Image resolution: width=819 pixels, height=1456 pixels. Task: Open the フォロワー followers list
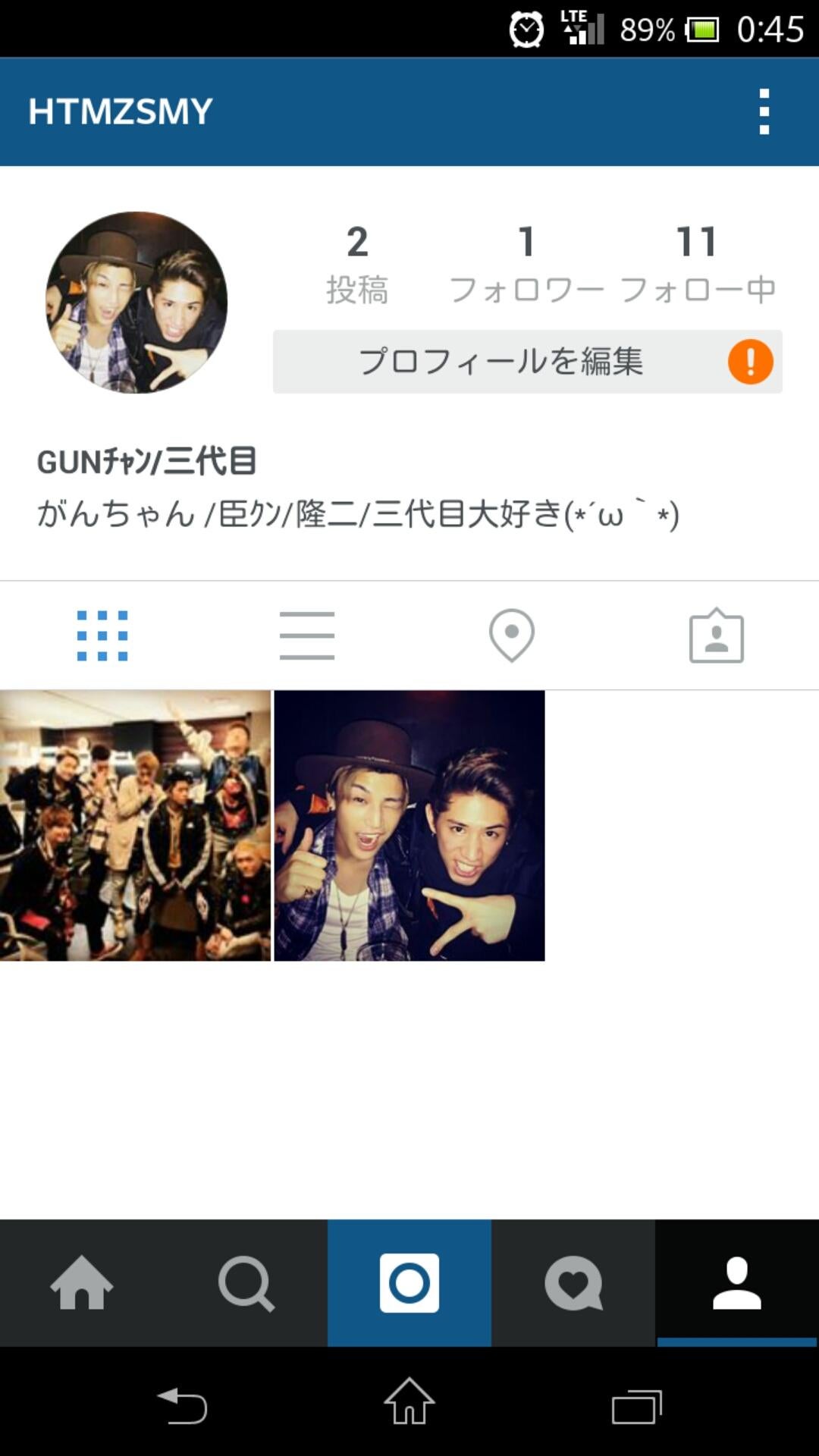(526, 263)
